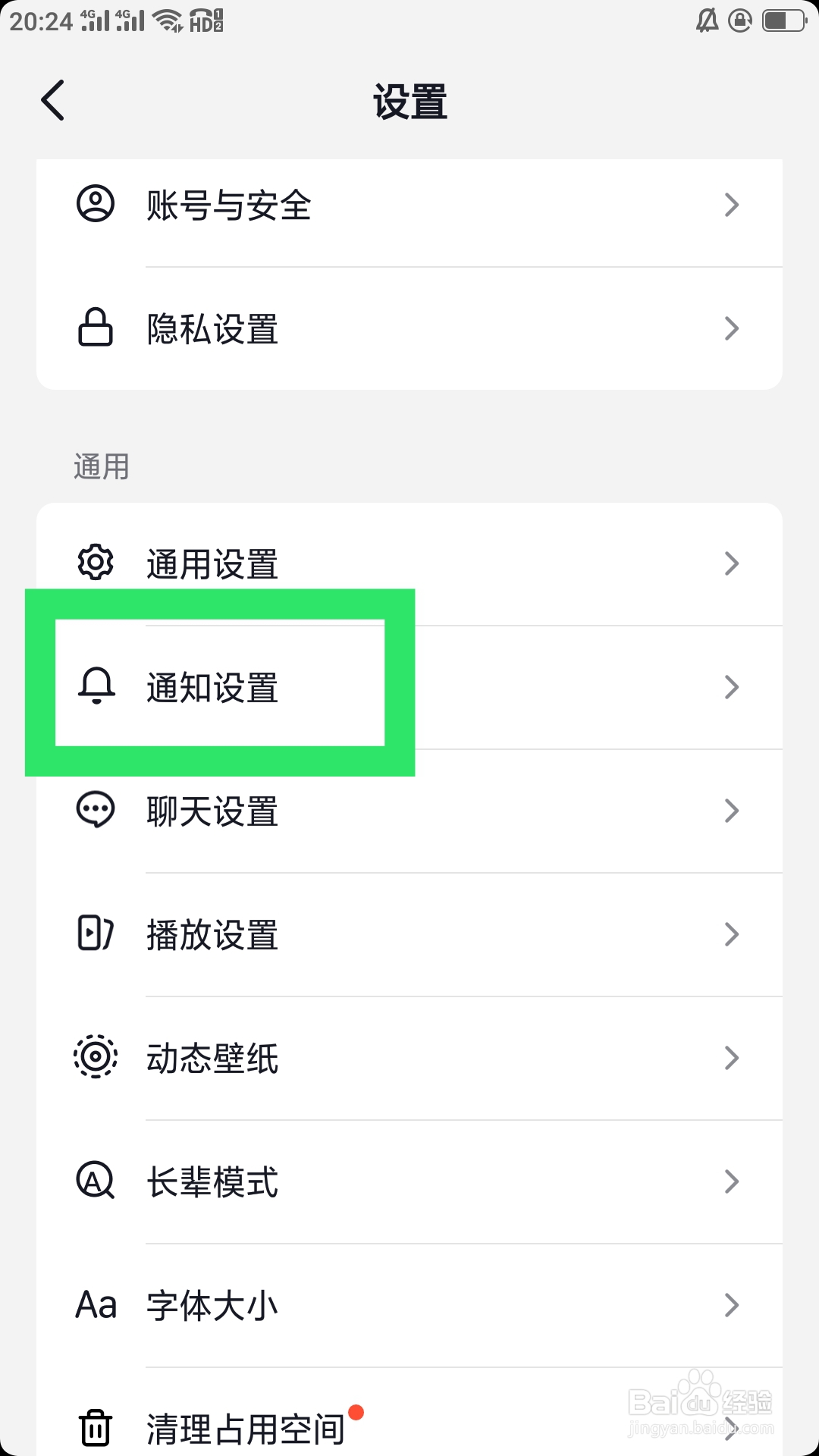
Task: Tap the Aa icon next to 字体大小
Action: (96, 1304)
